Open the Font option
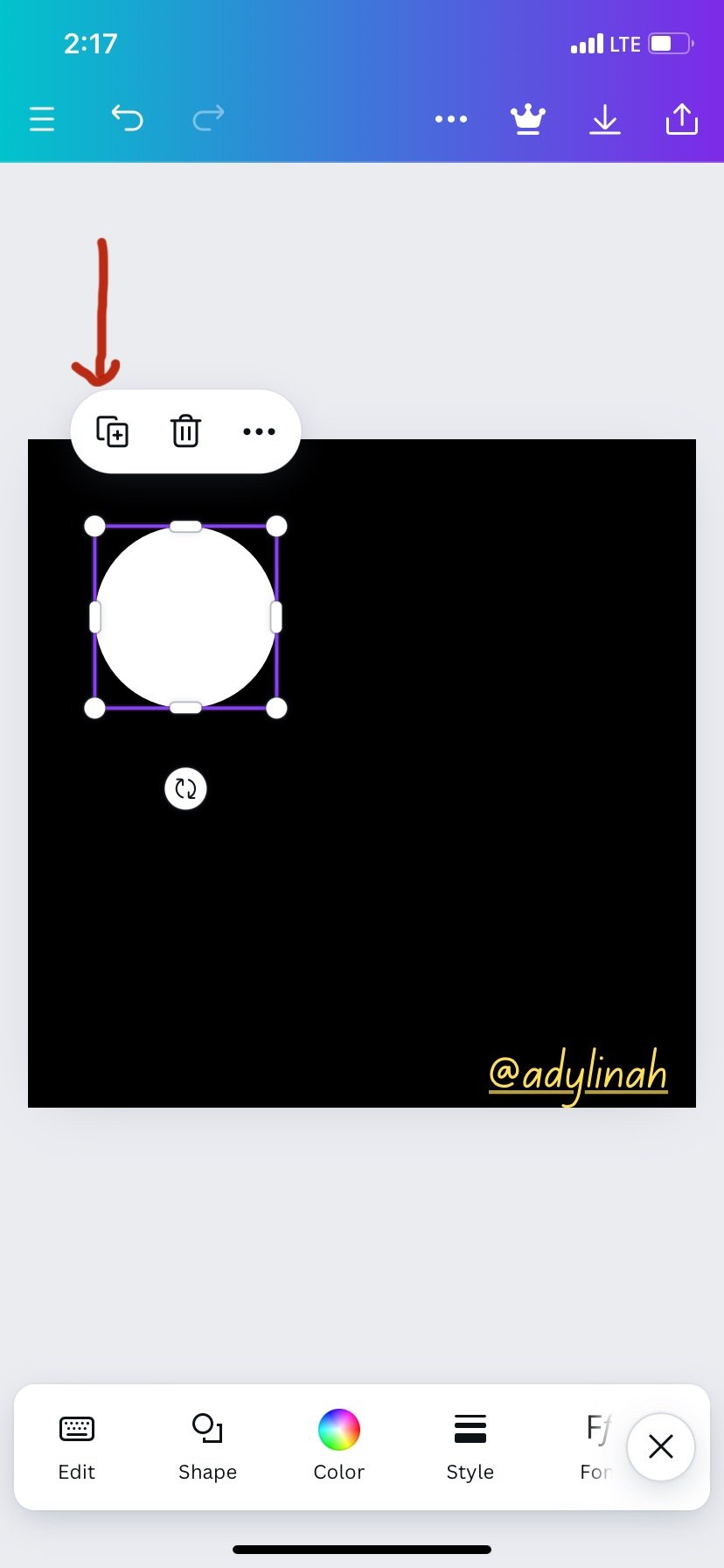The height and width of the screenshot is (1568, 724). point(596,1447)
